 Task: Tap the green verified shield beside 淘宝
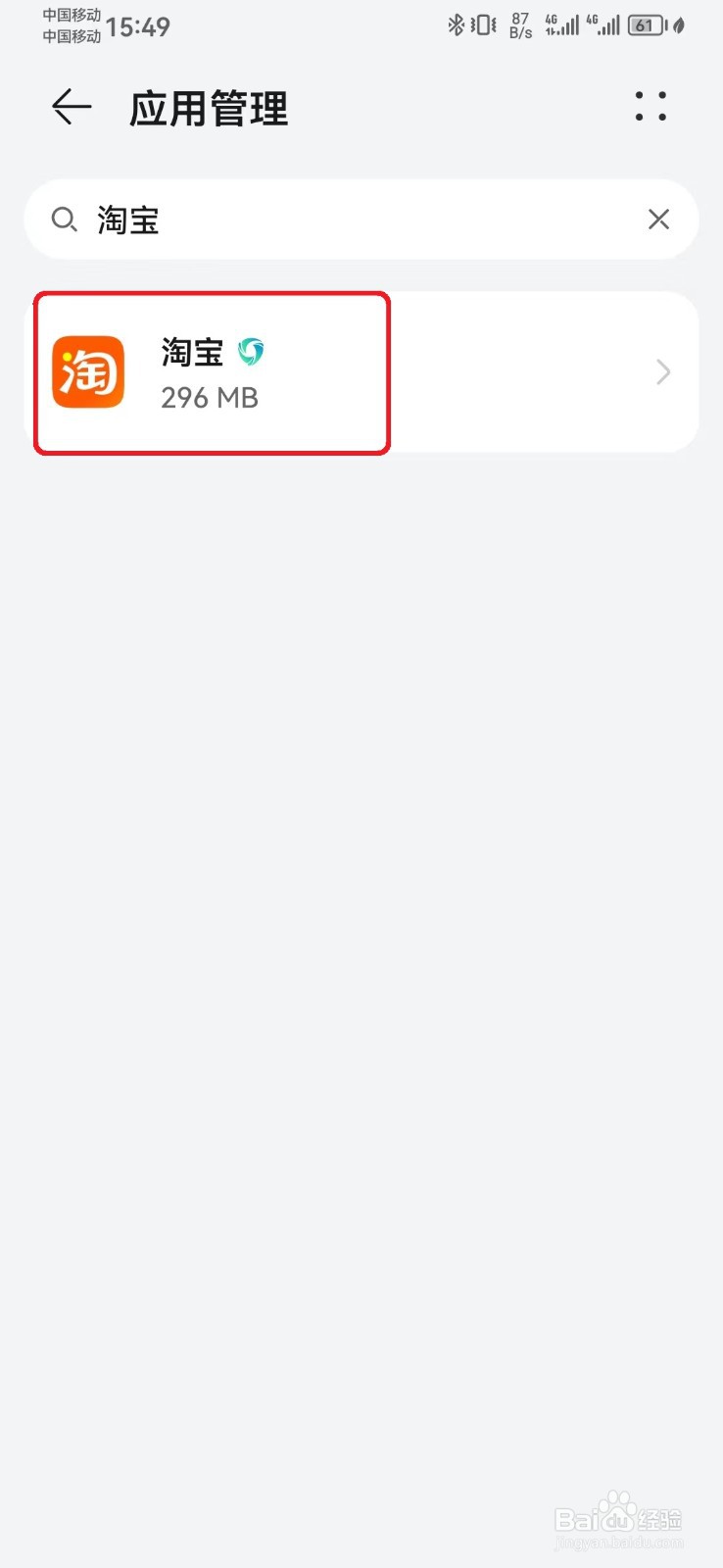pyautogui.click(x=253, y=351)
